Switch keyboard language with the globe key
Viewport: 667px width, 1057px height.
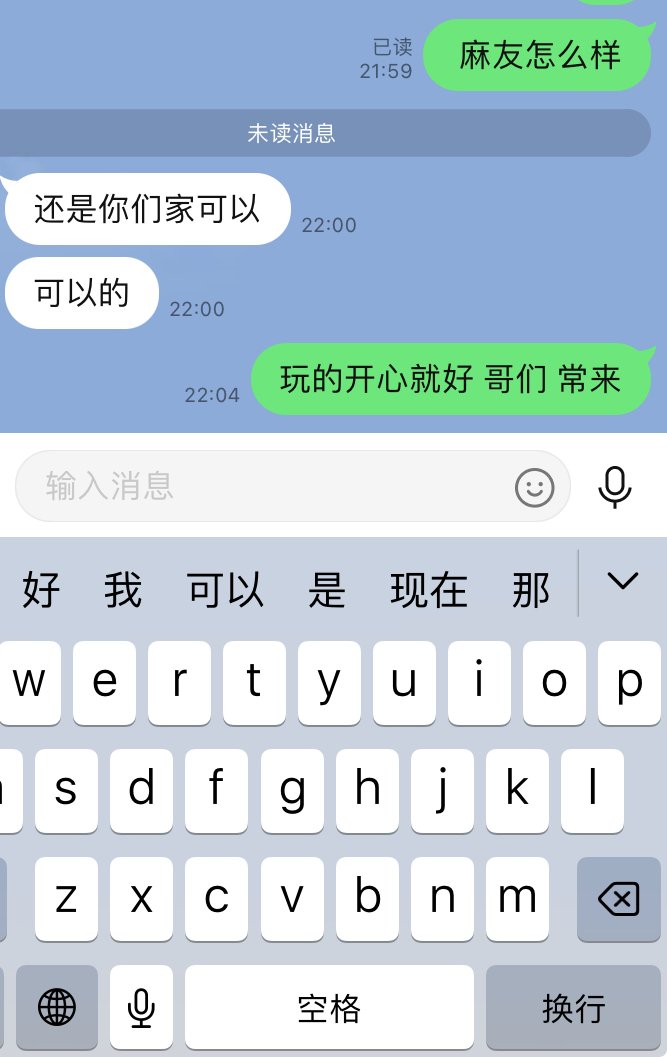(57, 1007)
